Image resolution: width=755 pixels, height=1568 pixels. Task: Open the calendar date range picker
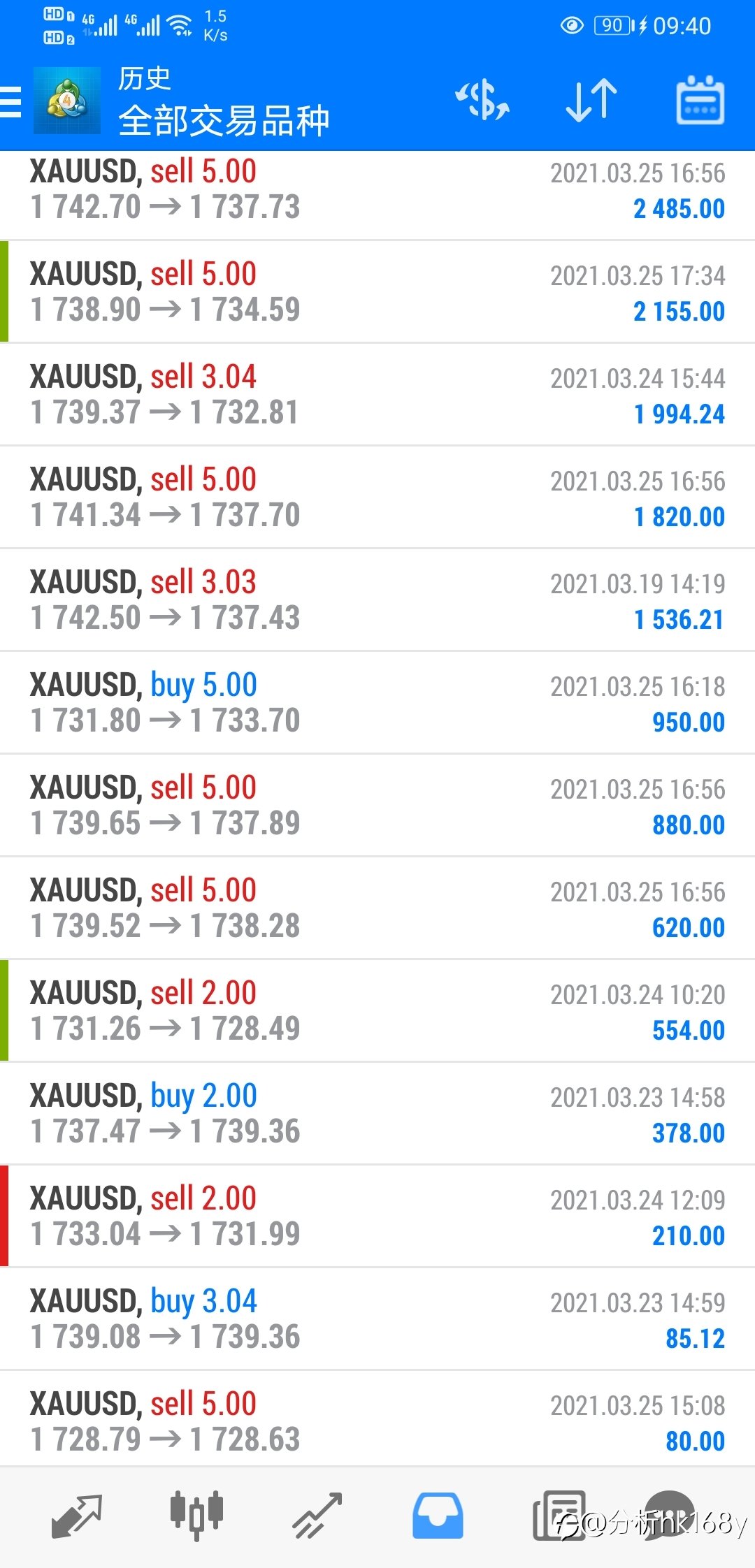[x=700, y=100]
